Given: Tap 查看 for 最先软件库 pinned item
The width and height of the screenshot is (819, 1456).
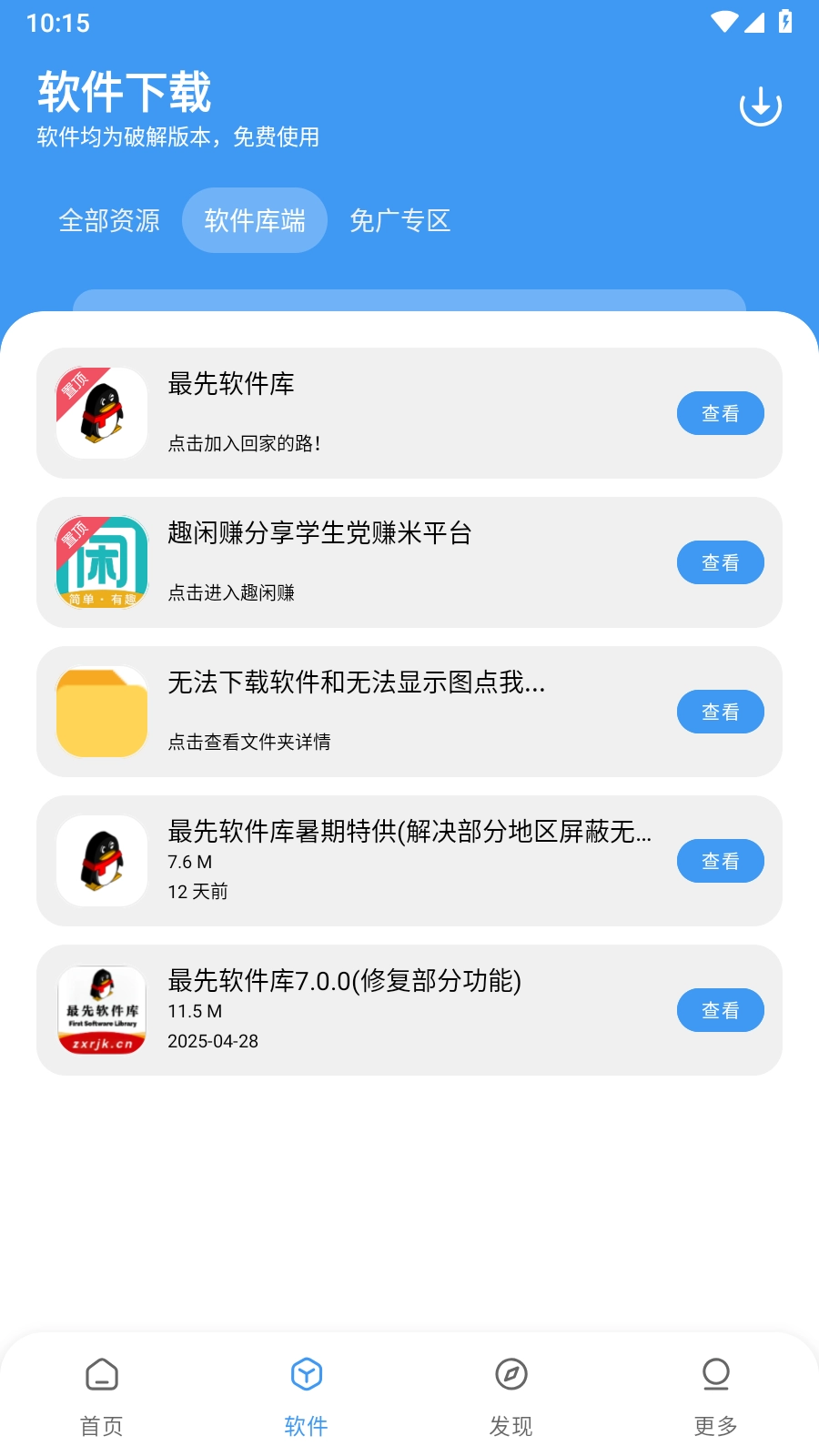Looking at the screenshot, I should tap(720, 413).
